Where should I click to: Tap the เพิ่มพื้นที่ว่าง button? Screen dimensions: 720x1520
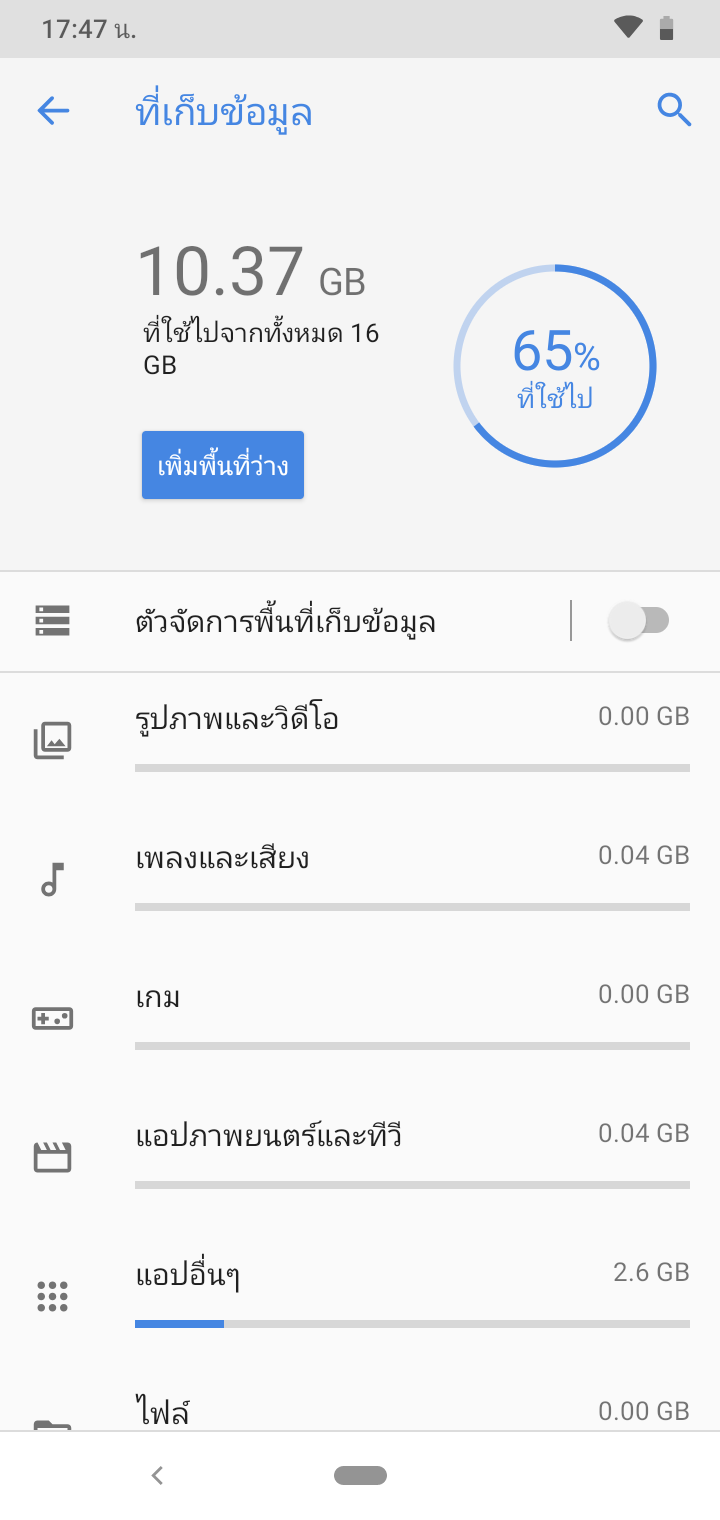point(223,465)
